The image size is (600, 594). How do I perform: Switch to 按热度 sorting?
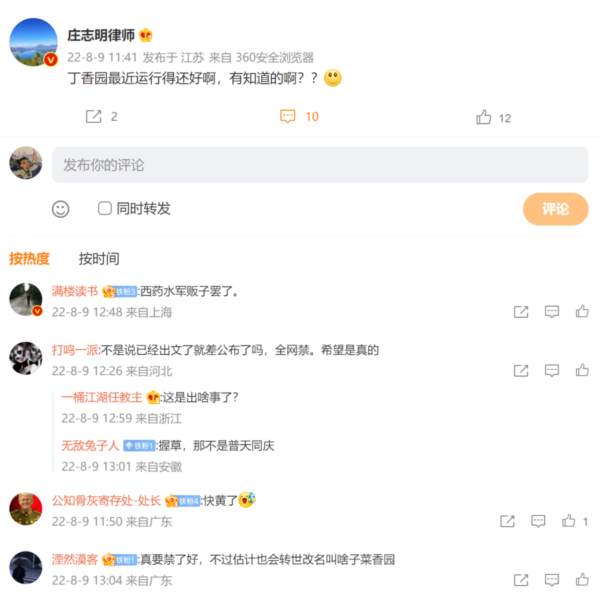click(30, 259)
